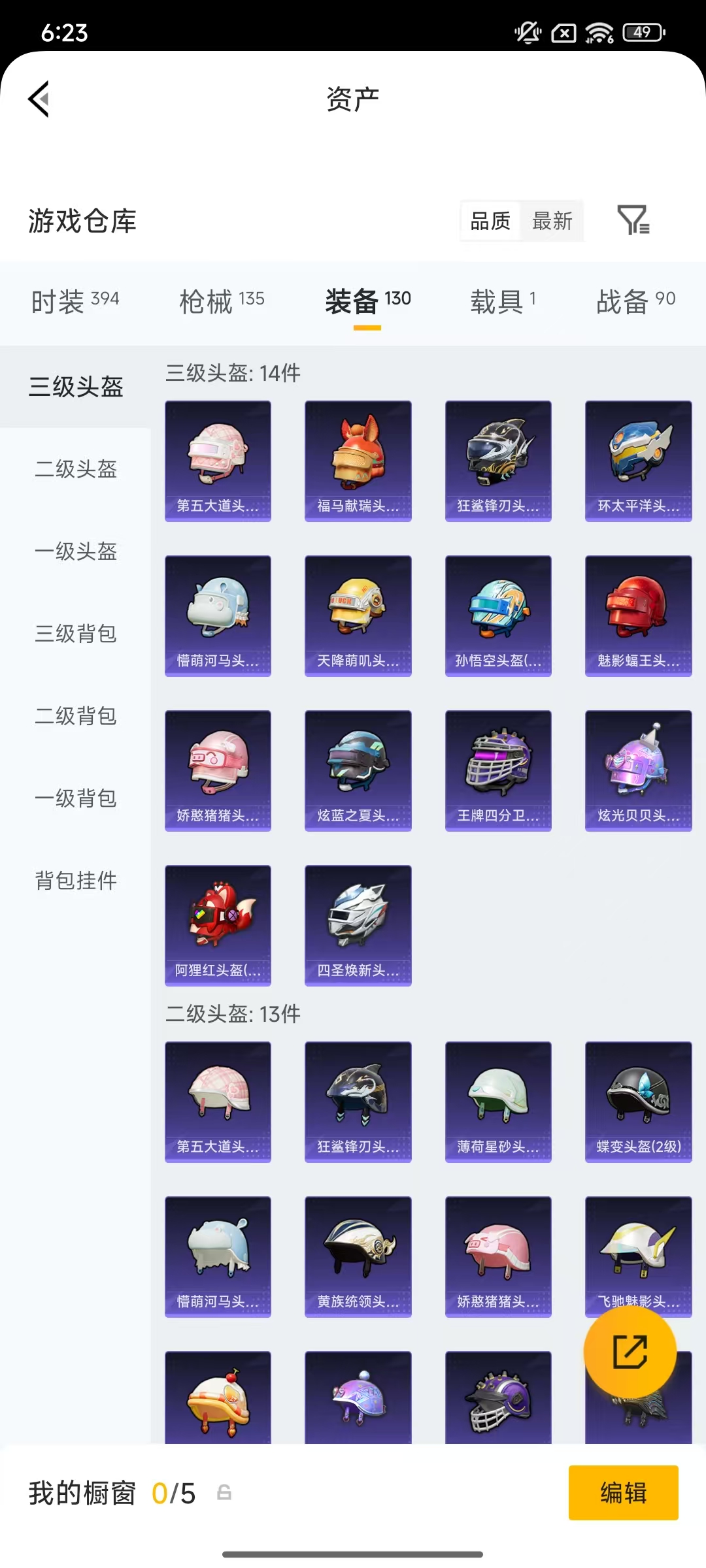The width and height of the screenshot is (706, 1568).
Task: Select 二级头盔 in the sidebar
Action: 74,469
